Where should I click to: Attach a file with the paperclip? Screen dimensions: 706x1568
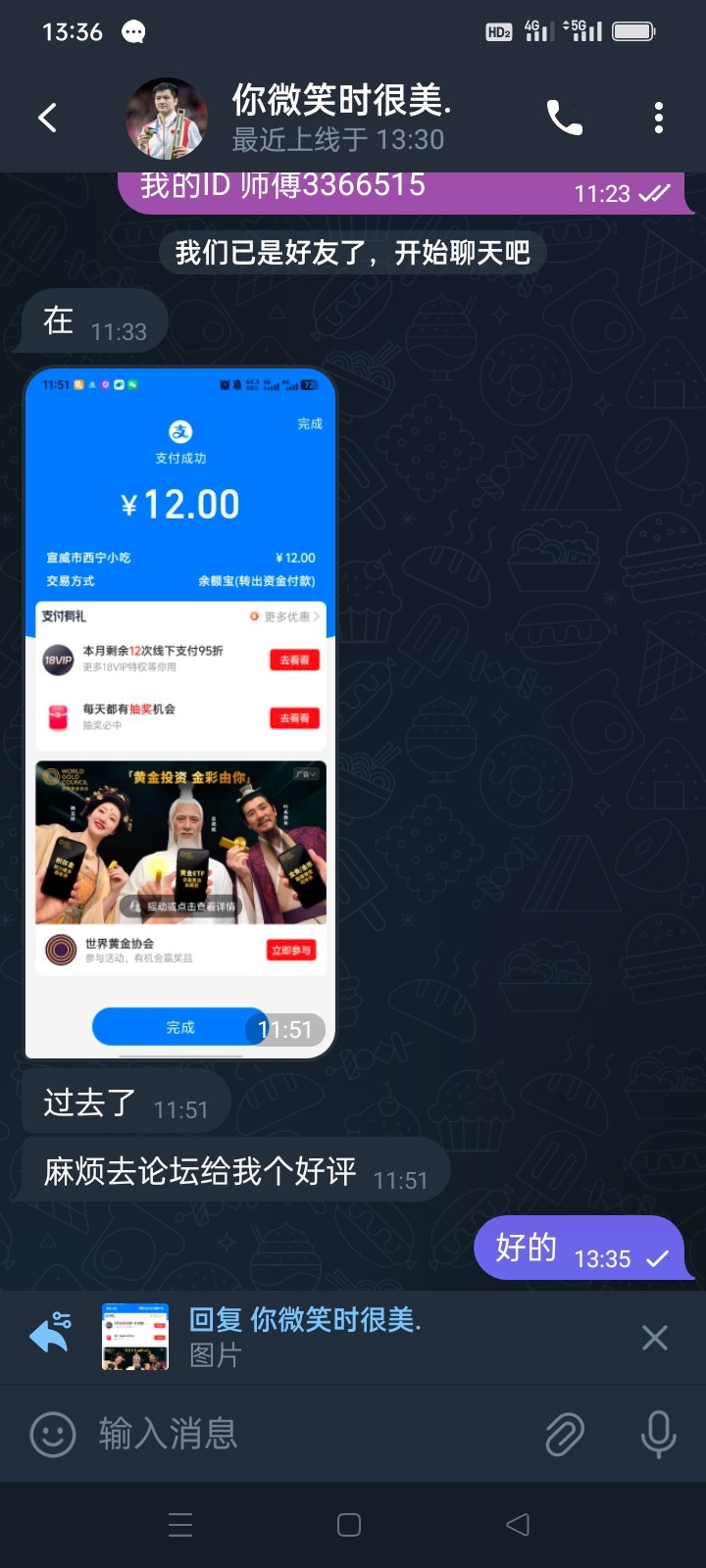(x=565, y=1435)
